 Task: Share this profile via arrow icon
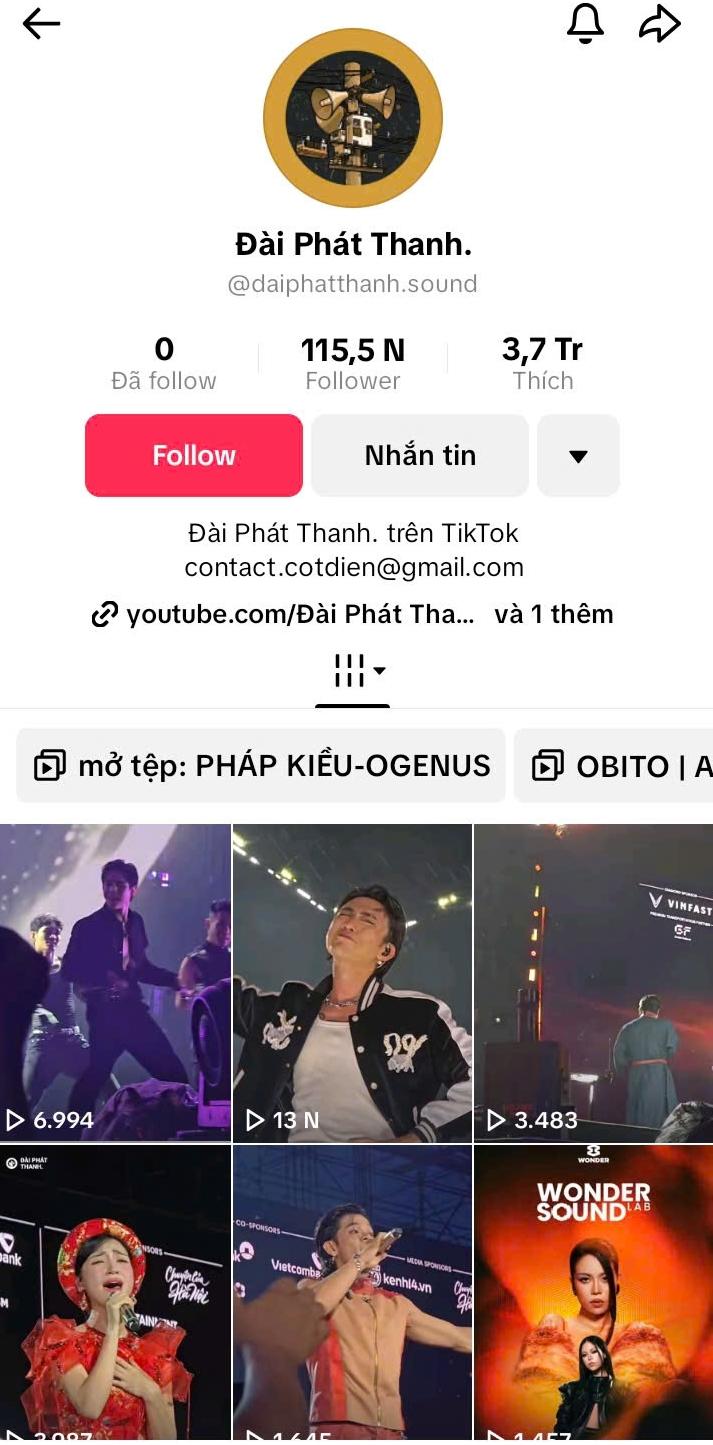(659, 24)
